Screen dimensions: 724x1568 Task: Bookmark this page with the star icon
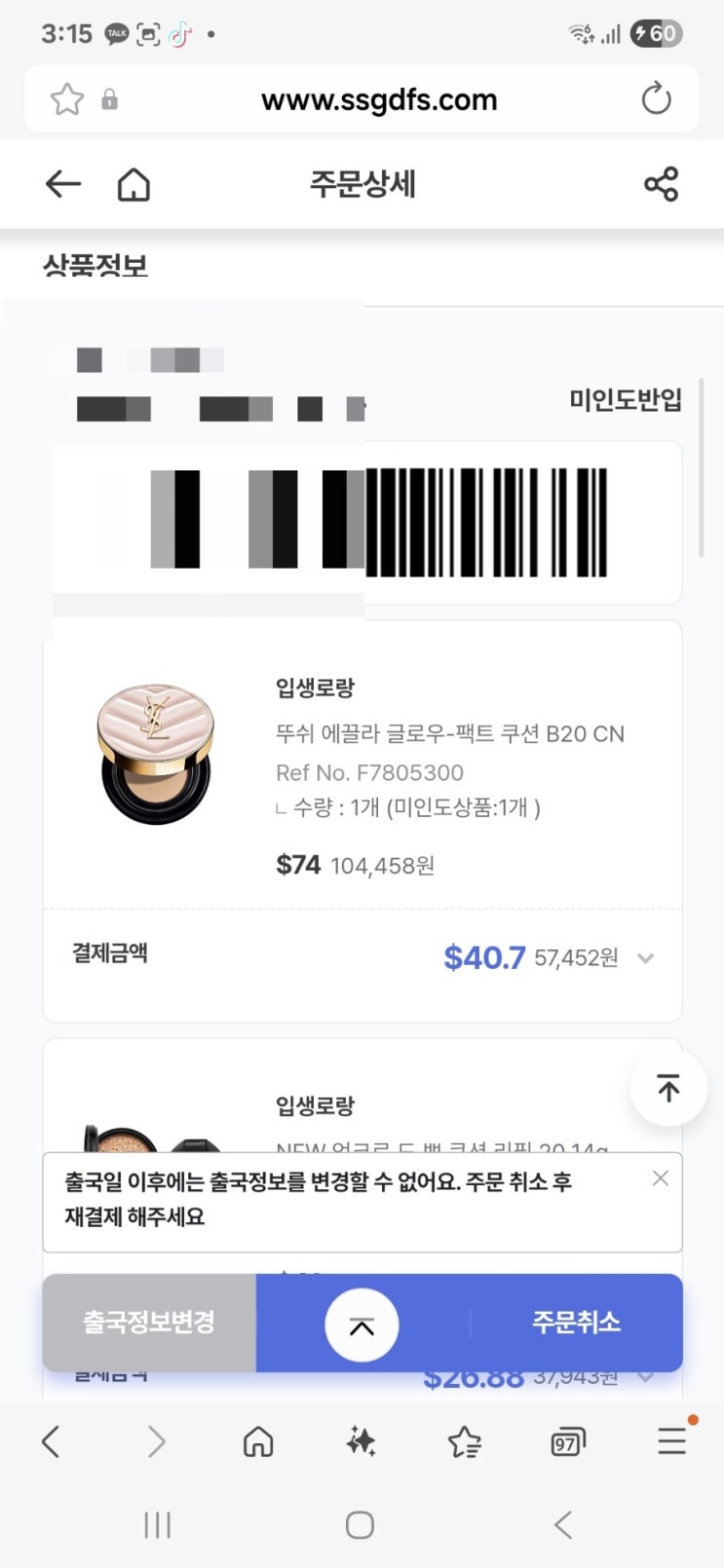pyautogui.click(x=67, y=99)
